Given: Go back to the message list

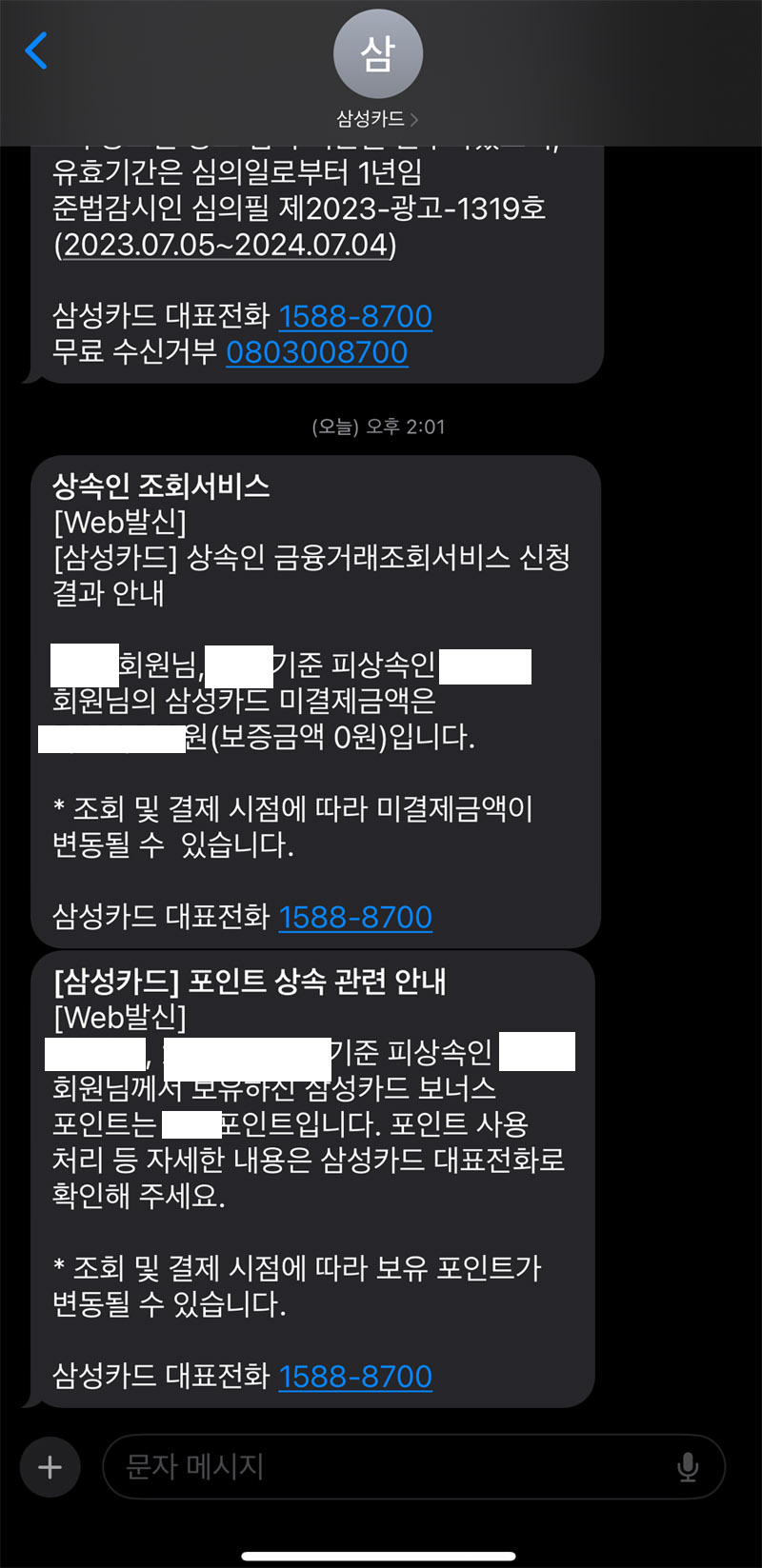Looking at the screenshot, I should point(36,50).
